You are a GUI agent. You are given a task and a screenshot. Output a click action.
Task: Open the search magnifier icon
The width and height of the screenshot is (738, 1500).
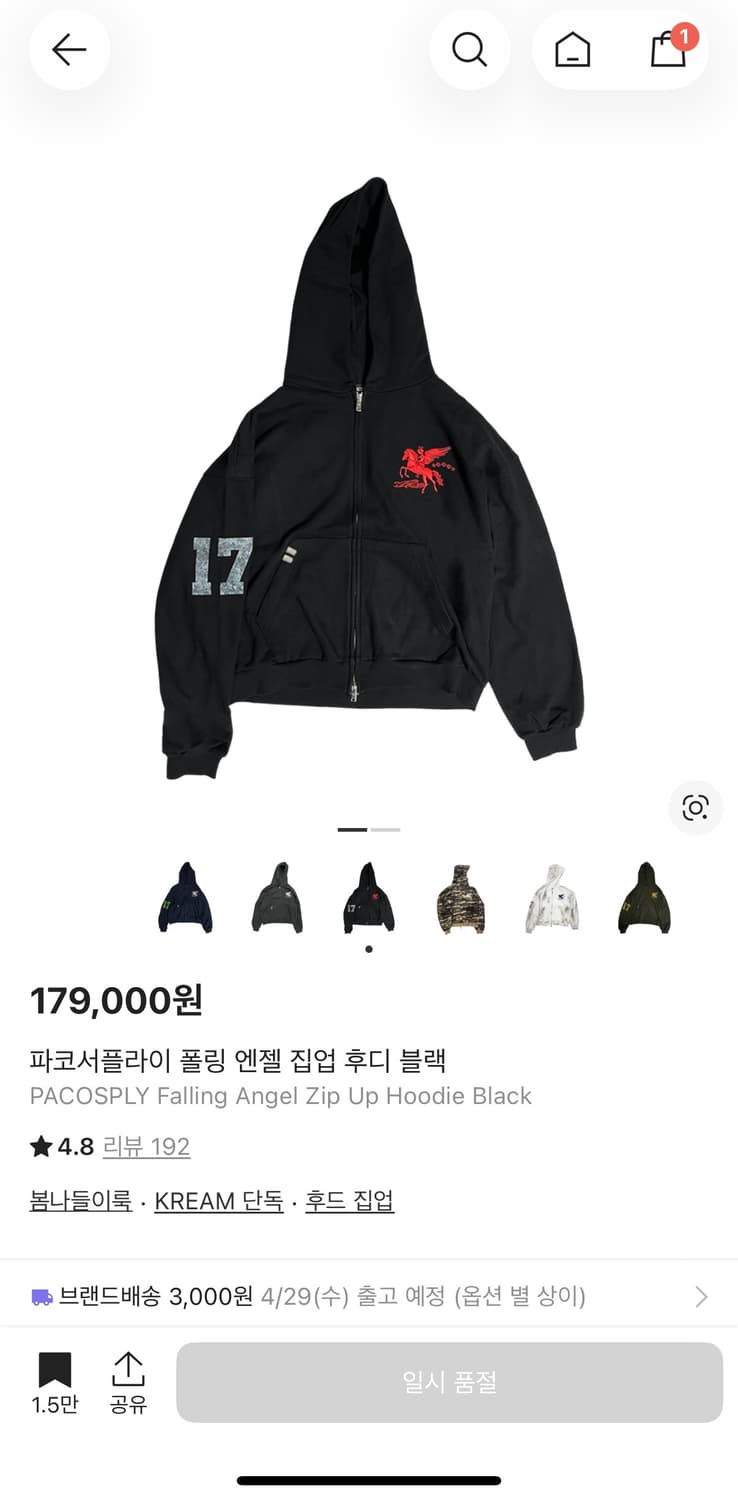pos(470,49)
